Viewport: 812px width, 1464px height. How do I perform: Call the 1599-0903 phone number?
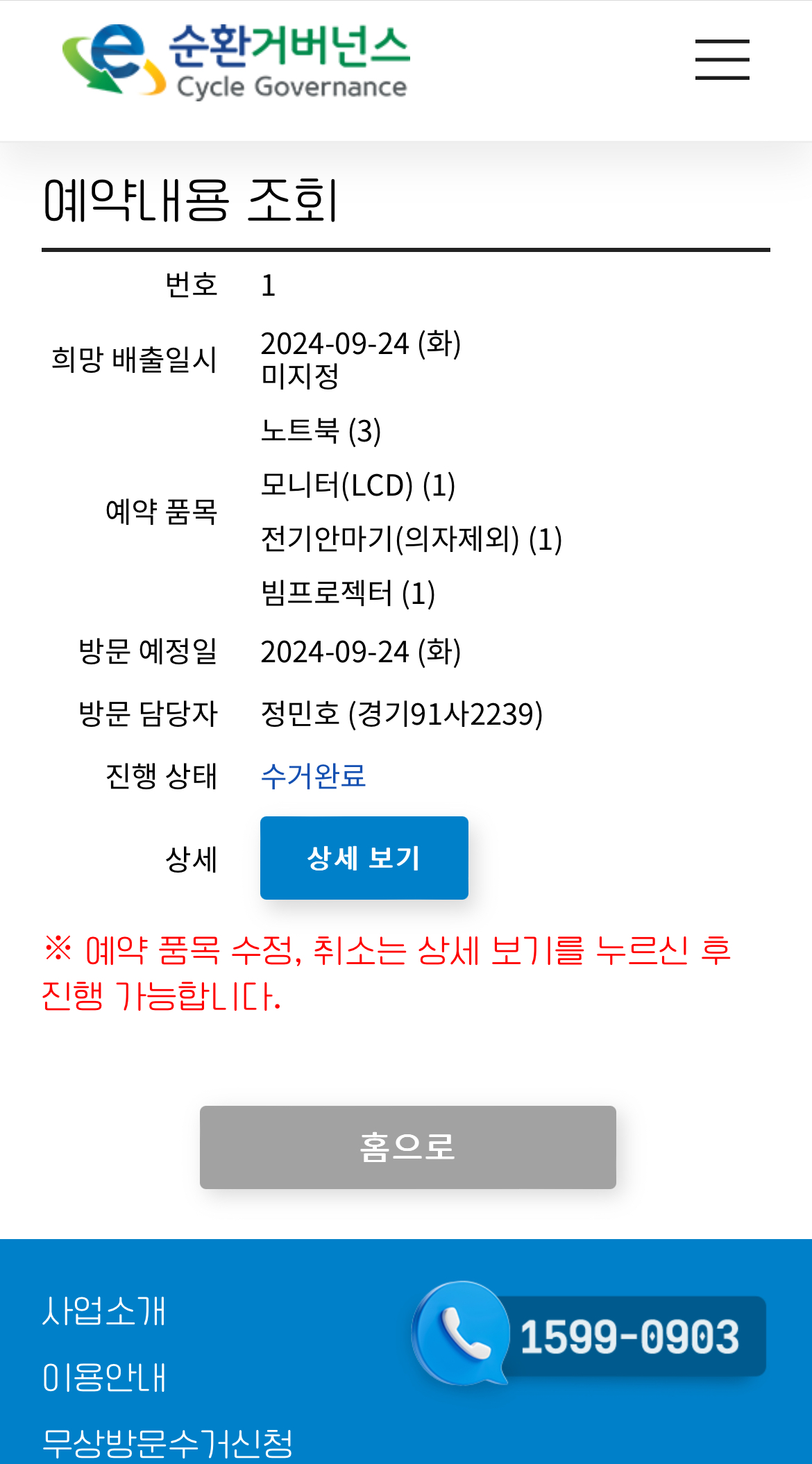tap(590, 1335)
